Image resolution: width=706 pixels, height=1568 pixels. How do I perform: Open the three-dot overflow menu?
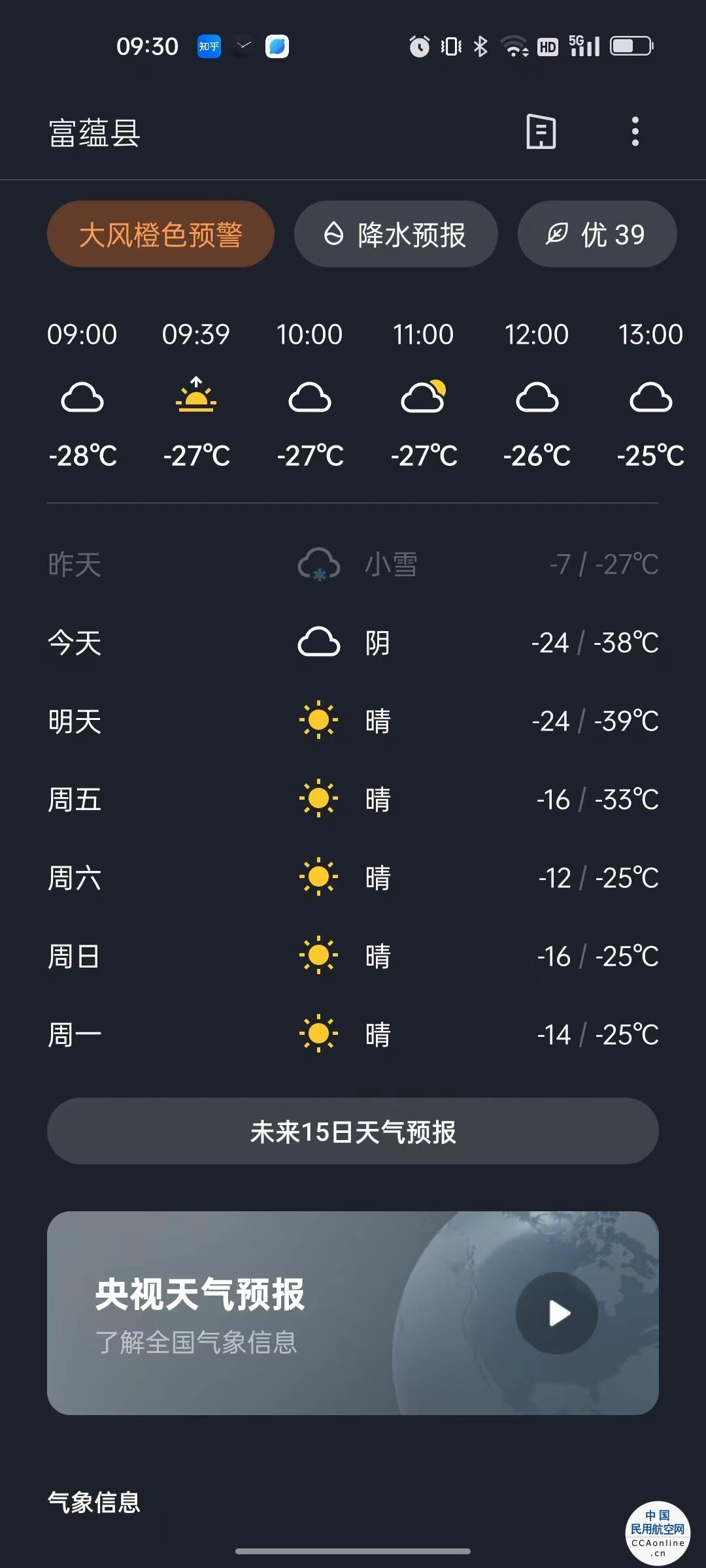[635, 132]
